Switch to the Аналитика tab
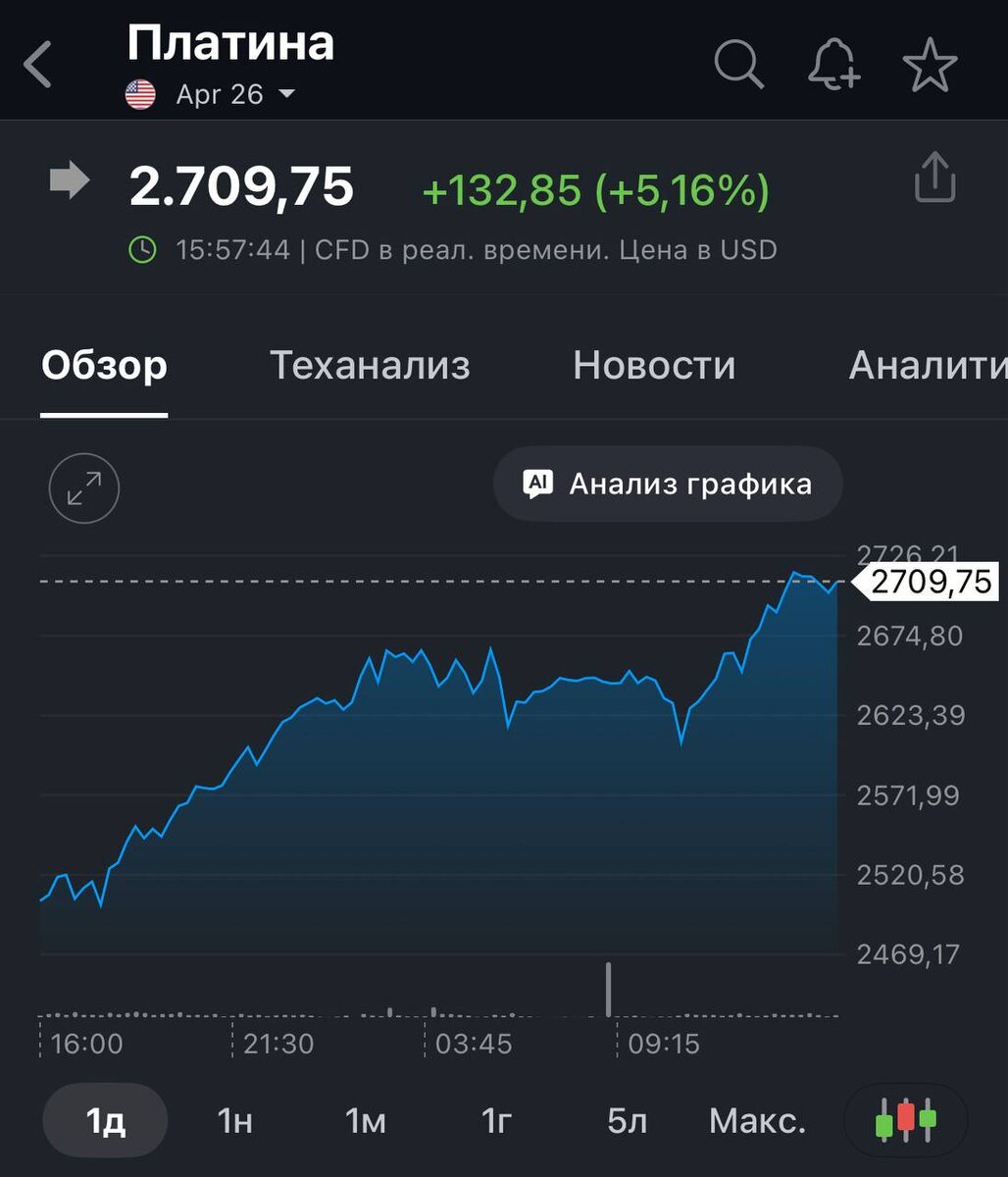The image size is (1008, 1177). click(928, 366)
